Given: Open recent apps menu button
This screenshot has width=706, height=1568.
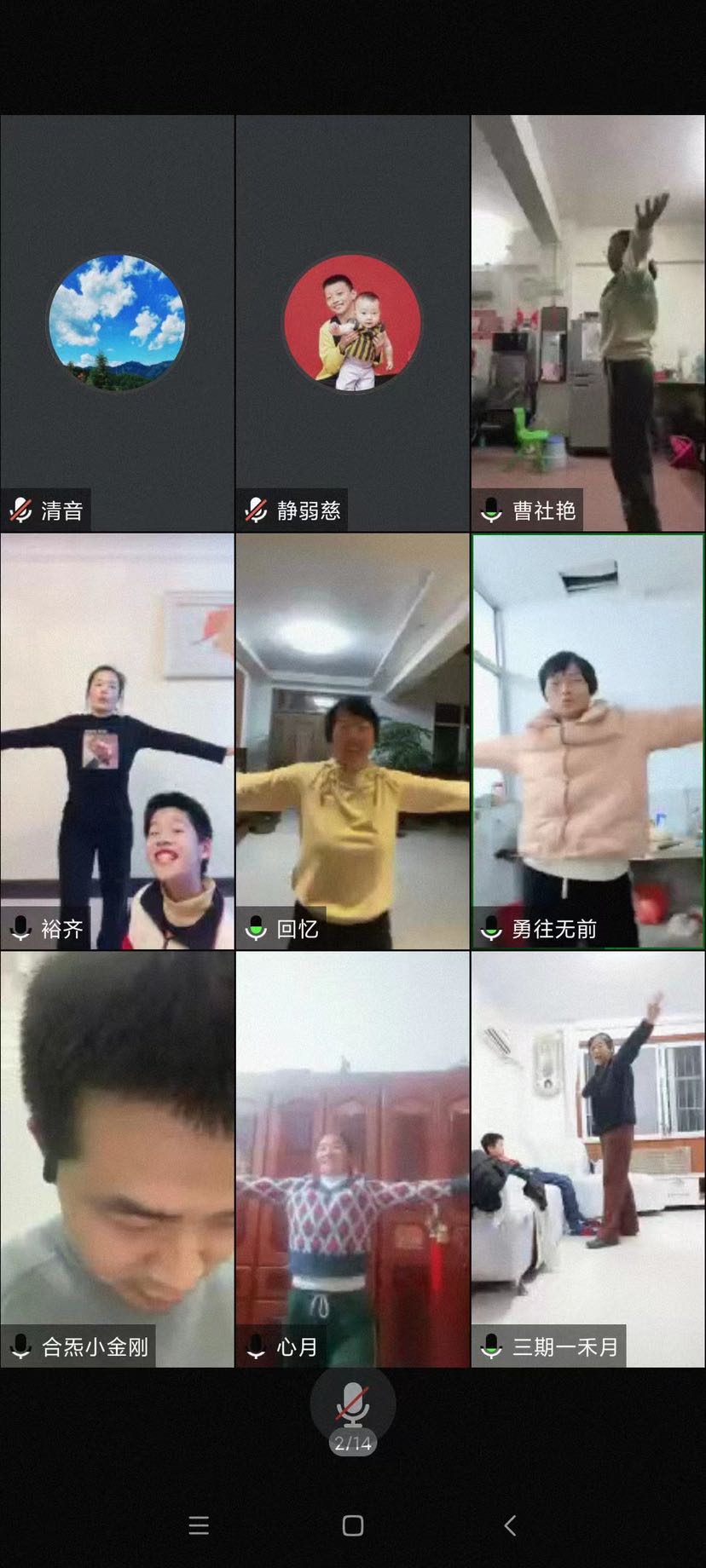Looking at the screenshot, I should [x=199, y=1525].
